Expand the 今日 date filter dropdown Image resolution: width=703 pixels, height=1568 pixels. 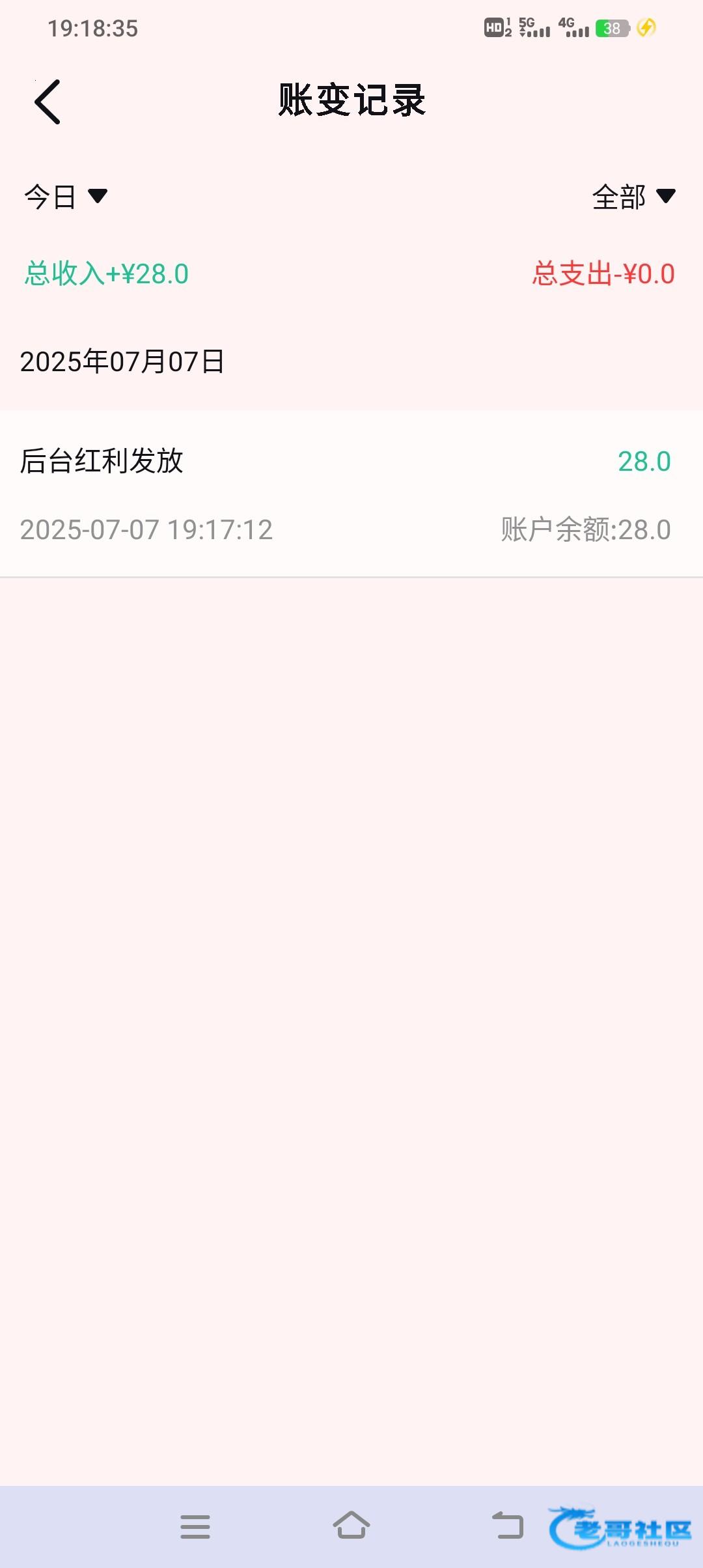[65, 197]
